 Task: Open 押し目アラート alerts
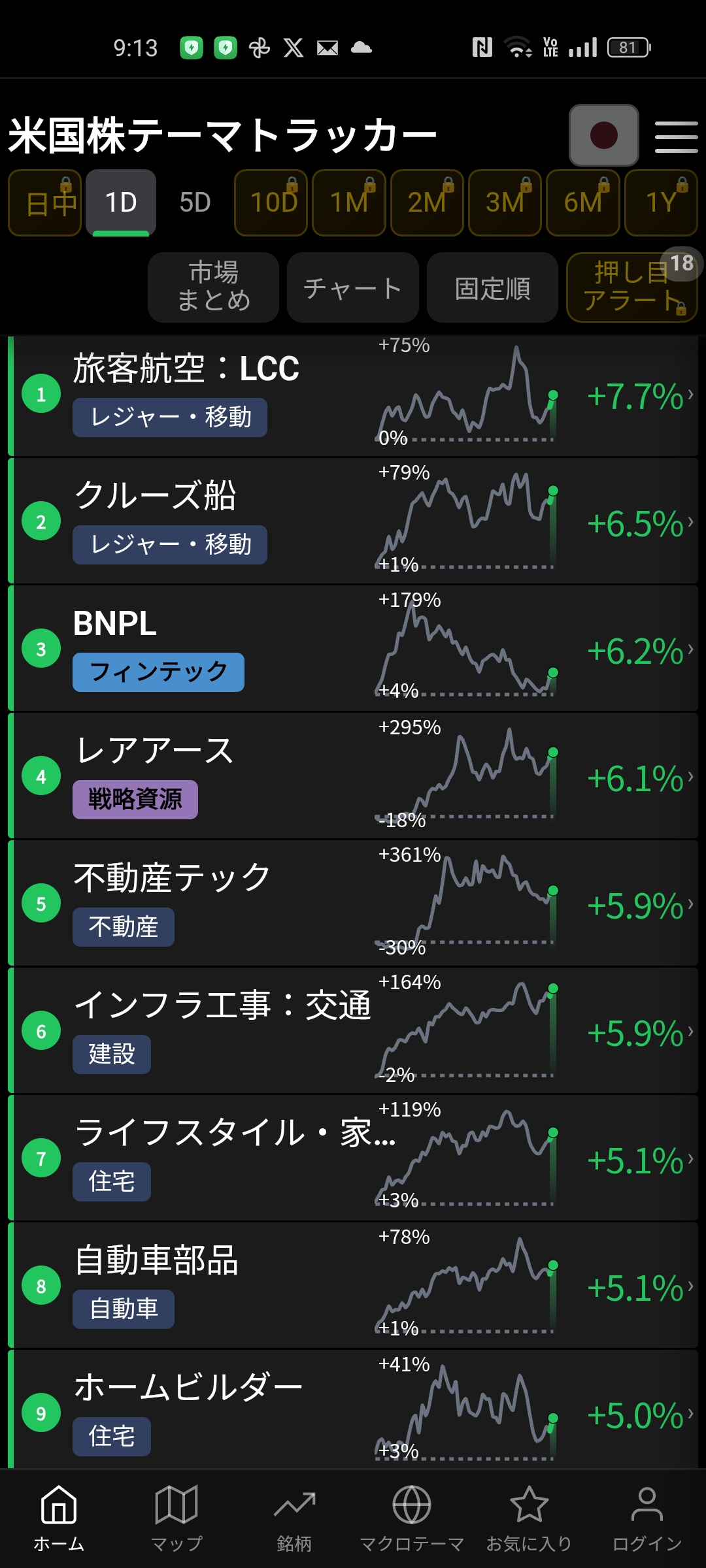coord(631,287)
